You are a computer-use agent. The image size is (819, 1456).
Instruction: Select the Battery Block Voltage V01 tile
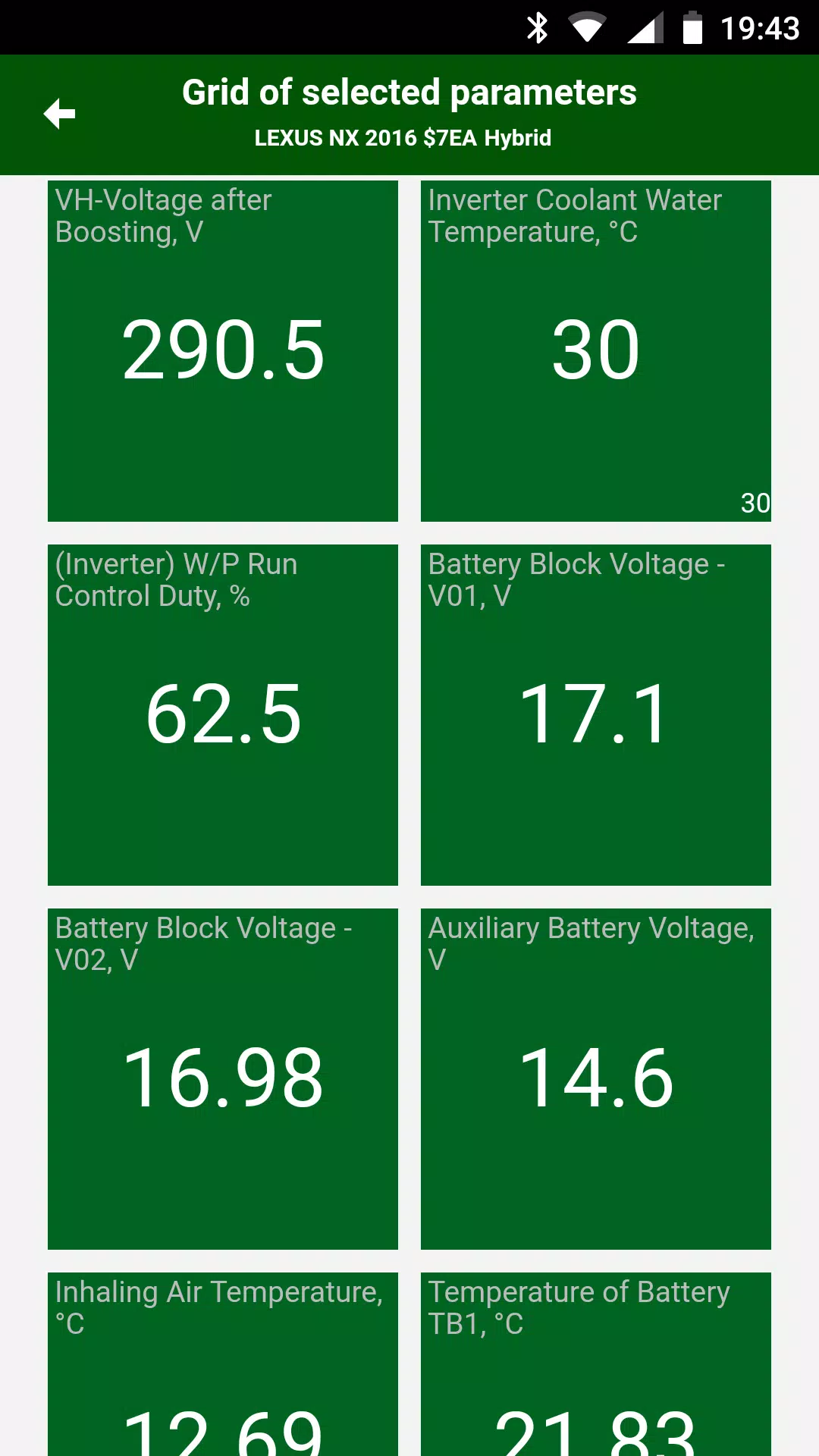click(595, 713)
